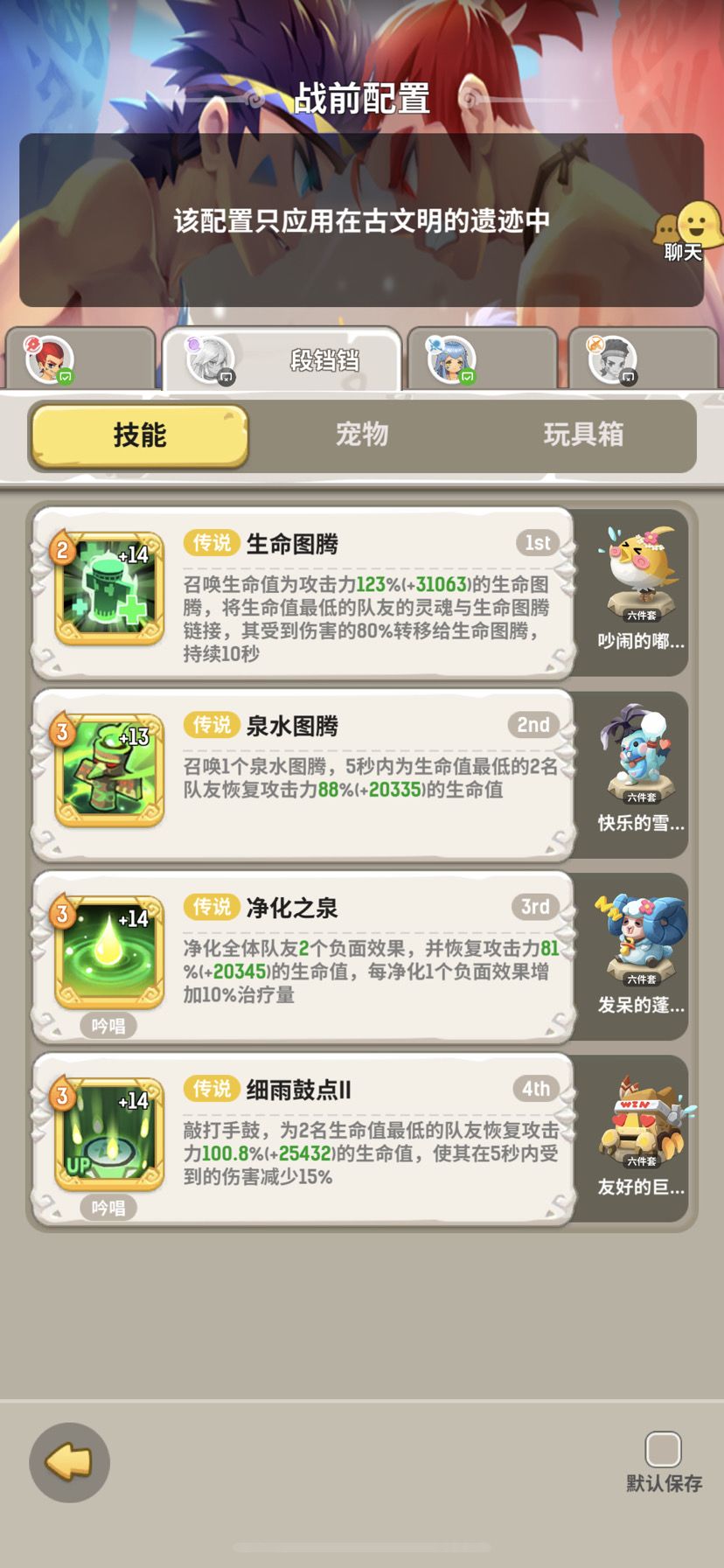Screen dimensions: 724x1568
Task: Tap the 传说 badge on 生命图腾
Action: pos(211,543)
